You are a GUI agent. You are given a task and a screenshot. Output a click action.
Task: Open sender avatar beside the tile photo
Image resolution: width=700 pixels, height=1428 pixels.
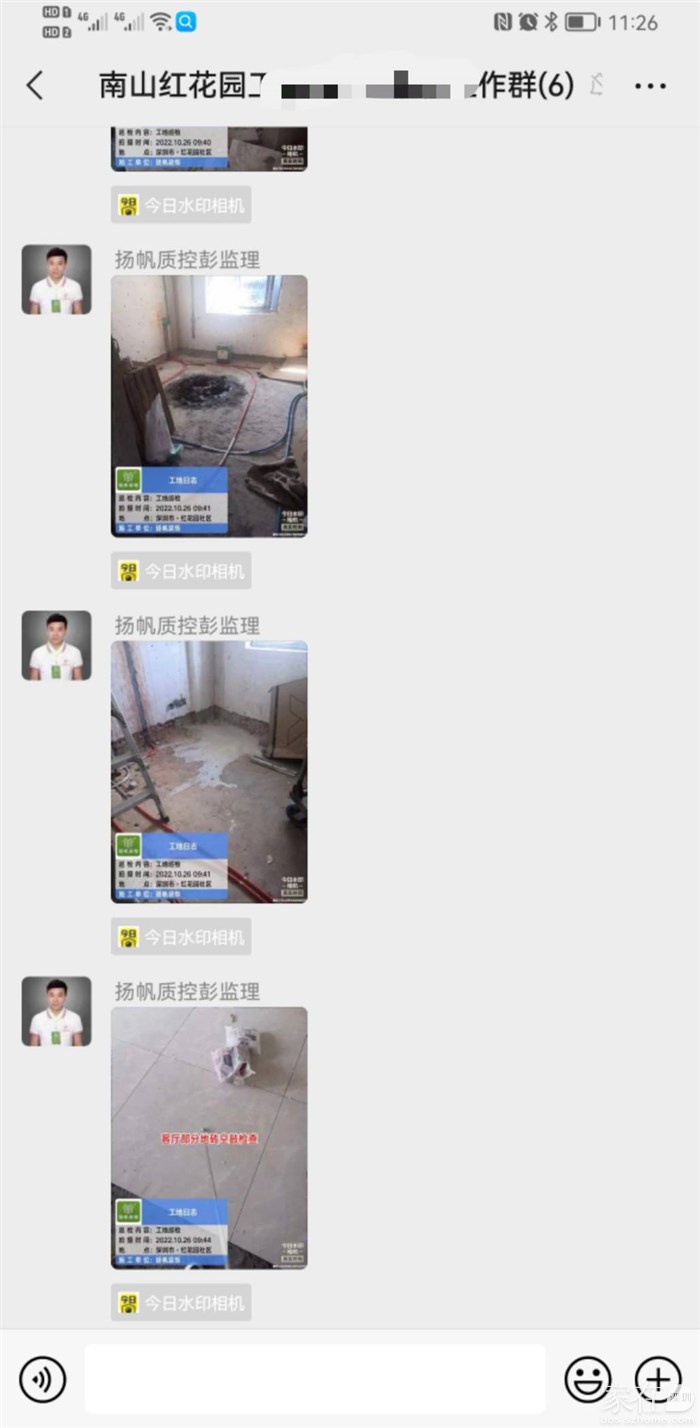57,1011
